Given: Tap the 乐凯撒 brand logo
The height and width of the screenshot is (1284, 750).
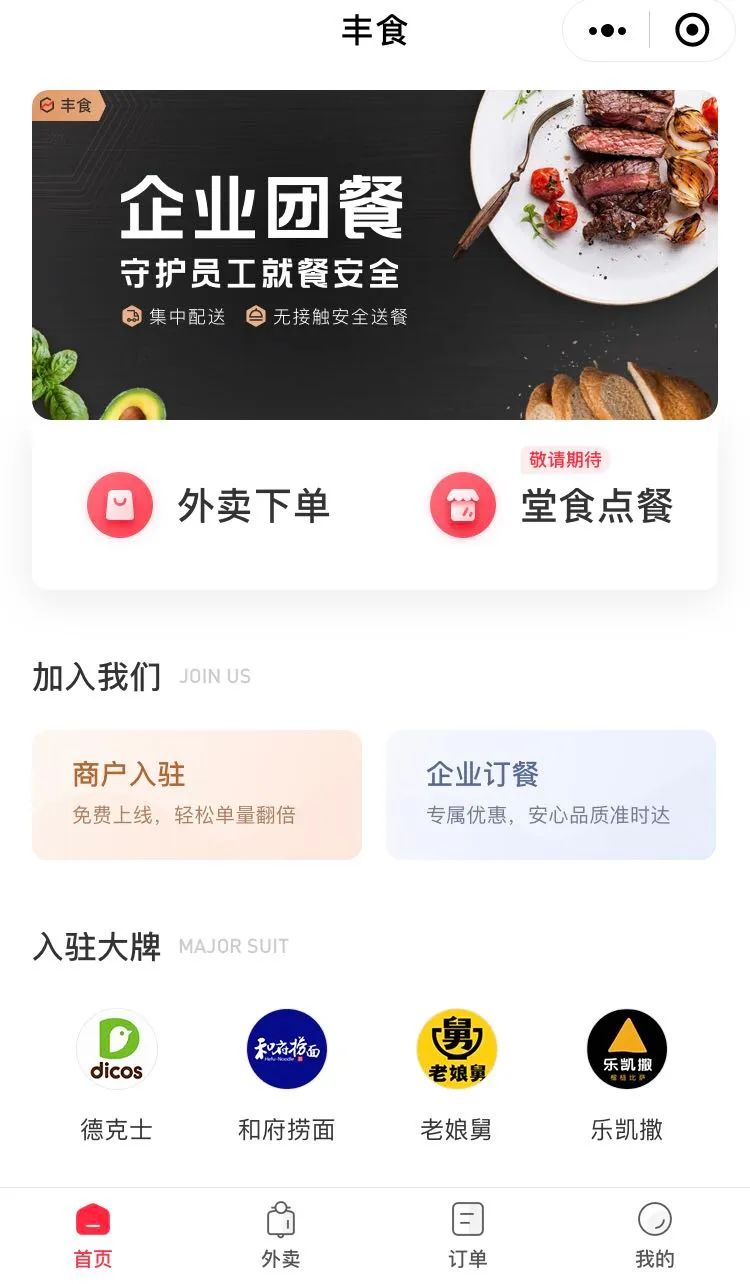Looking at the screenshot, I should [627, 1049].
